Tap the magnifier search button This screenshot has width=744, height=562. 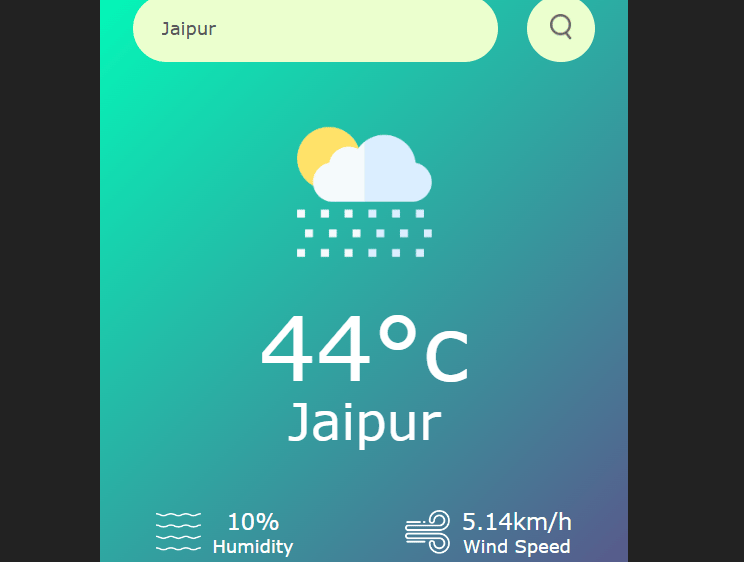(x=561, y=27)
